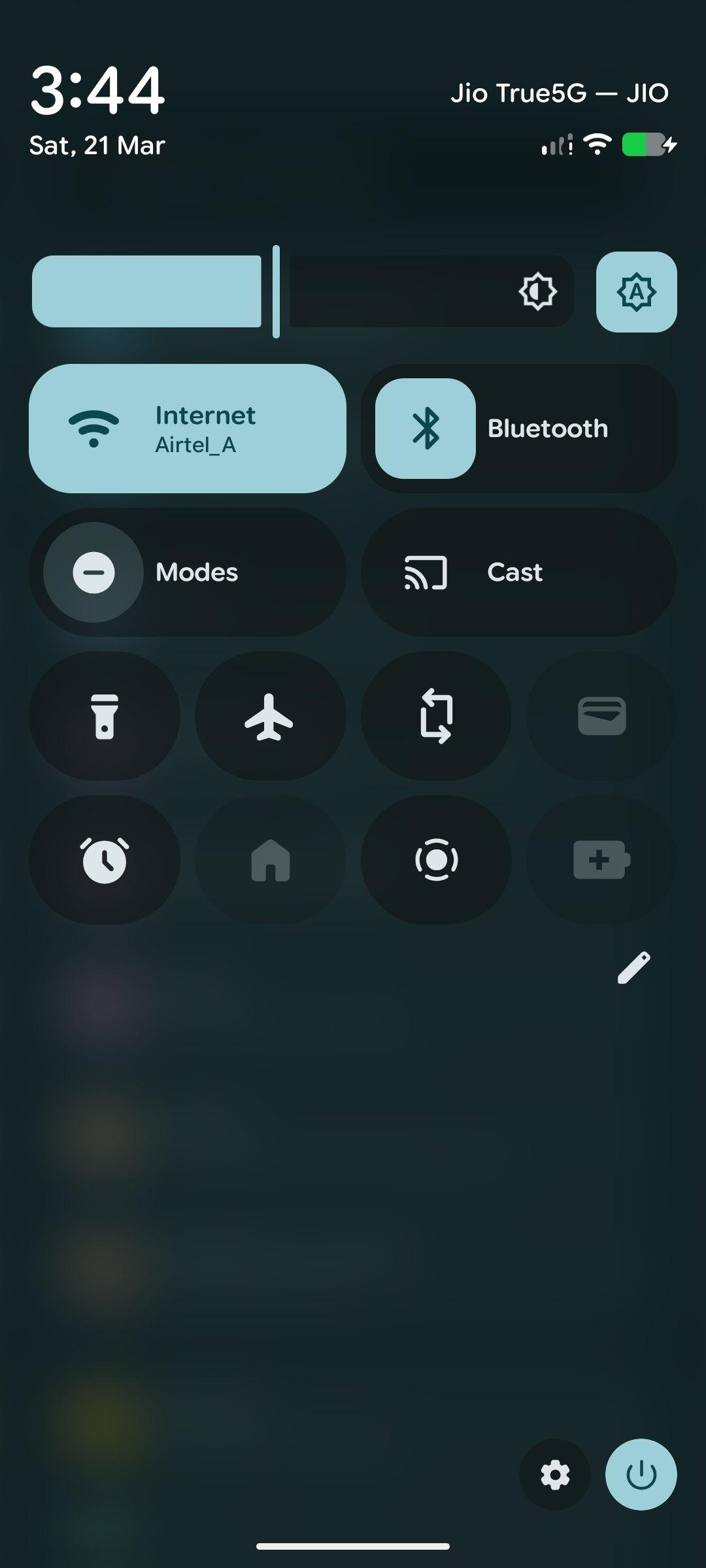Open the Internet Airtel_A tile
Image resolution: width=706 pixels, height=1568 pixels.
click(188, 429)
